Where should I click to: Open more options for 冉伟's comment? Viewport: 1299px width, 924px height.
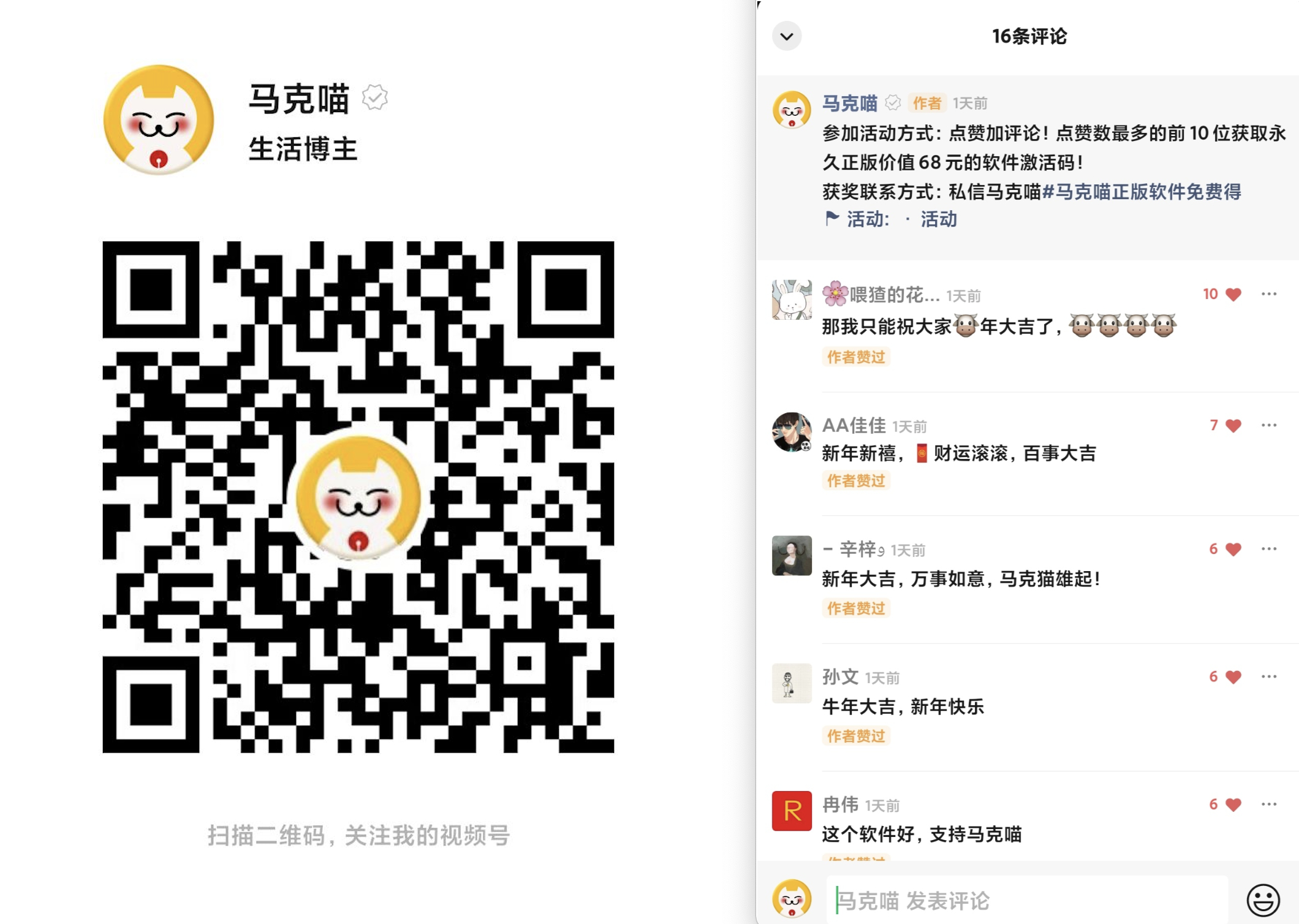click(1269, 805)
